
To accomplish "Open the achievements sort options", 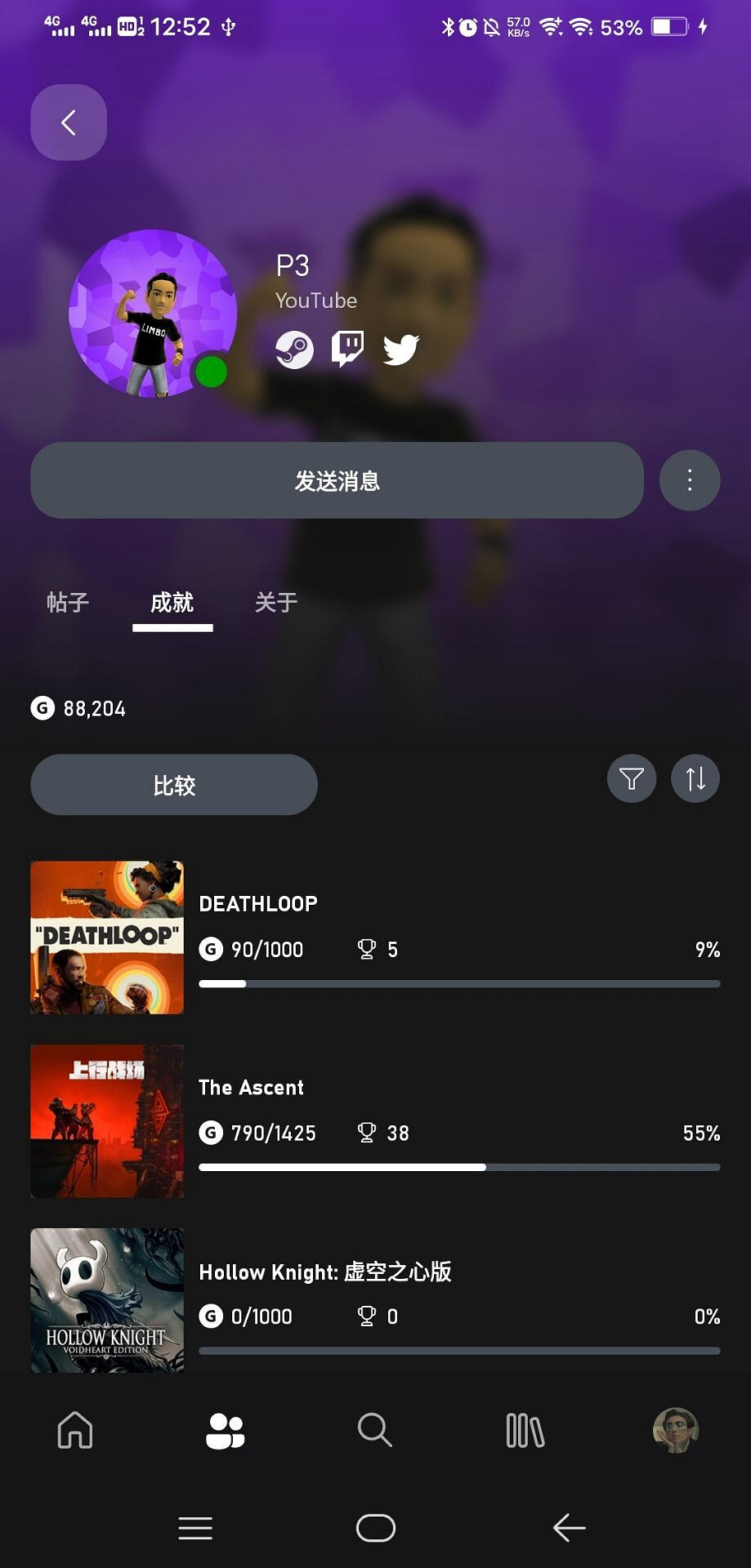I will tap(695, 779).
